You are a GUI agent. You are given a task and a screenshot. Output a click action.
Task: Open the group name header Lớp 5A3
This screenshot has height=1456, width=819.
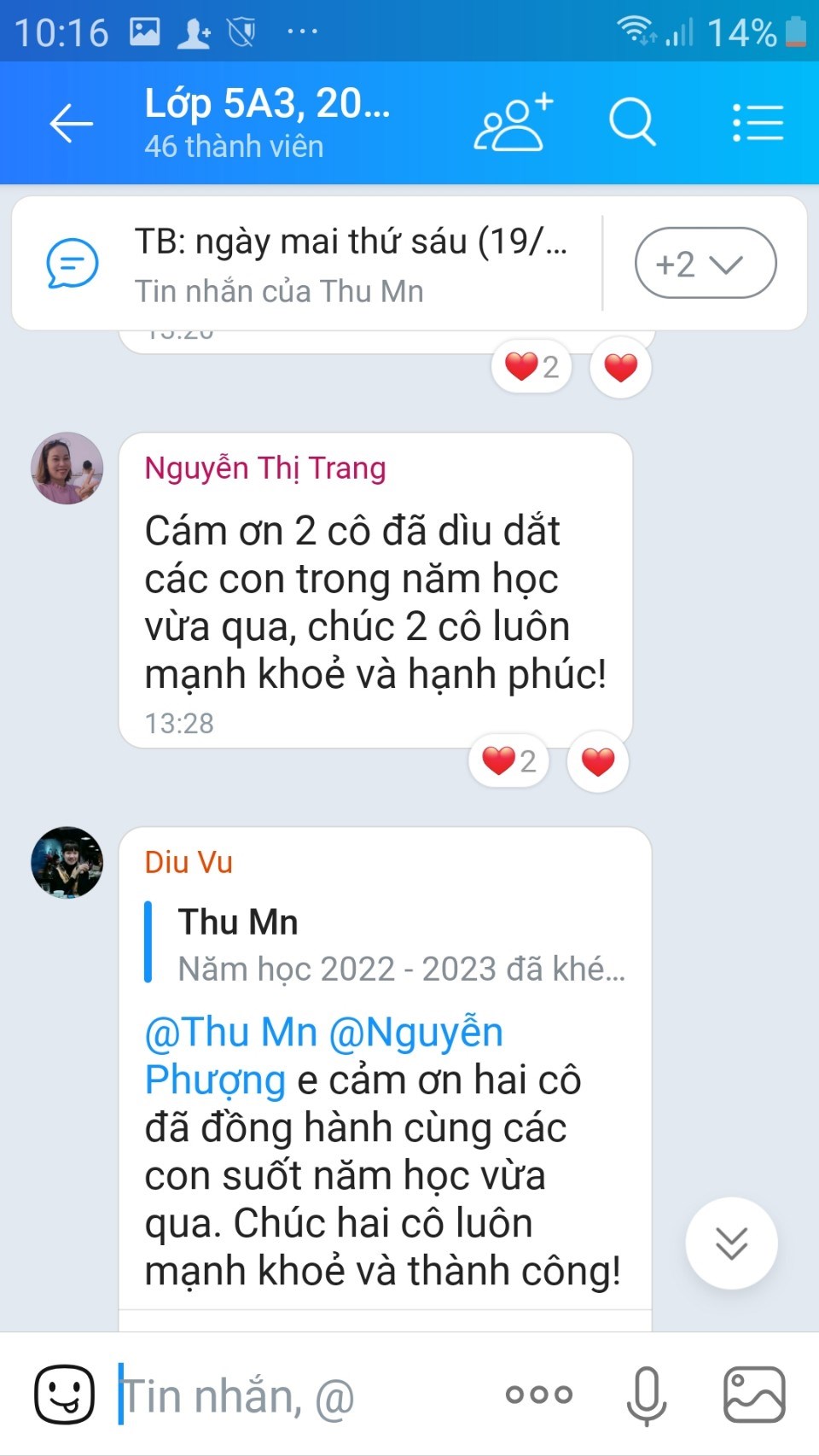(267, 122)
